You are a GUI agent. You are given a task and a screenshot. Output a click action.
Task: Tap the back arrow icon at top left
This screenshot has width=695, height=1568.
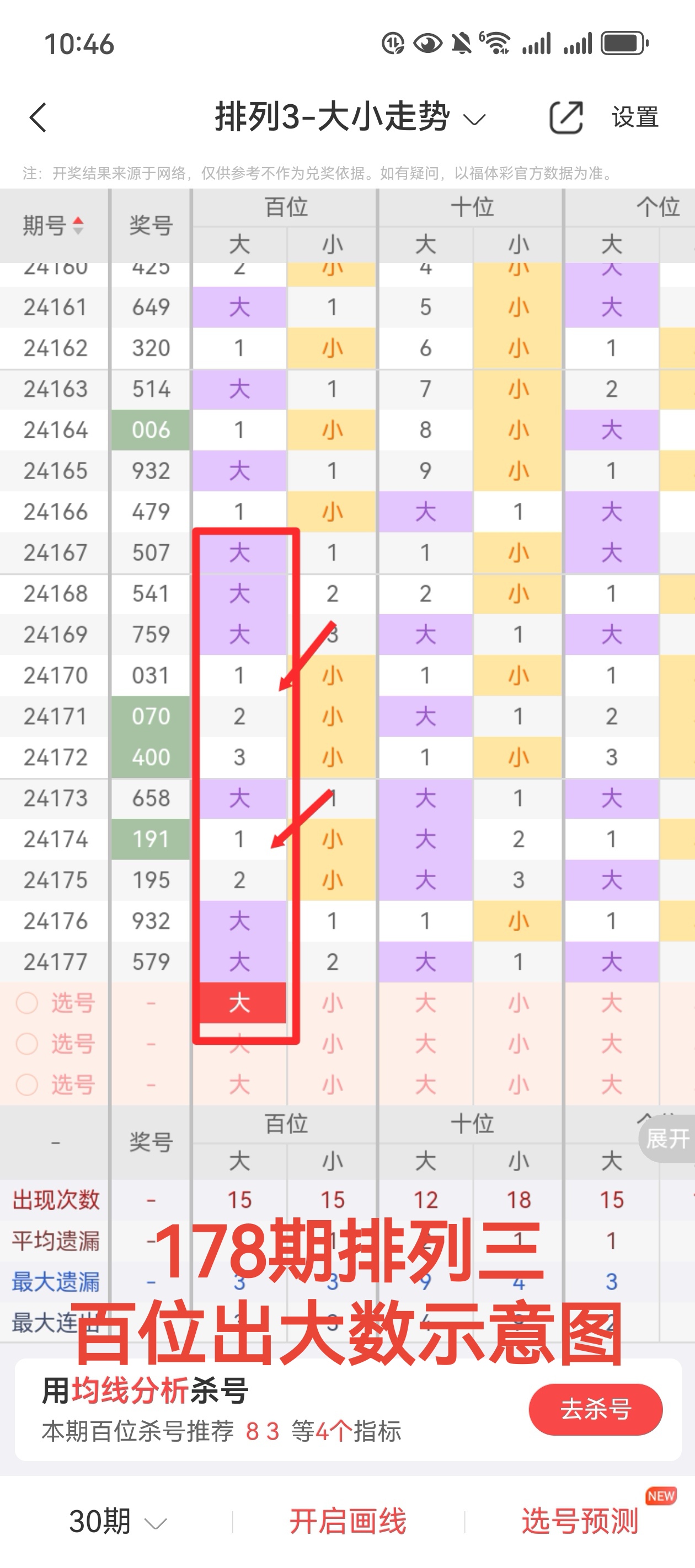pyautogui.click(x=38, y=119)
